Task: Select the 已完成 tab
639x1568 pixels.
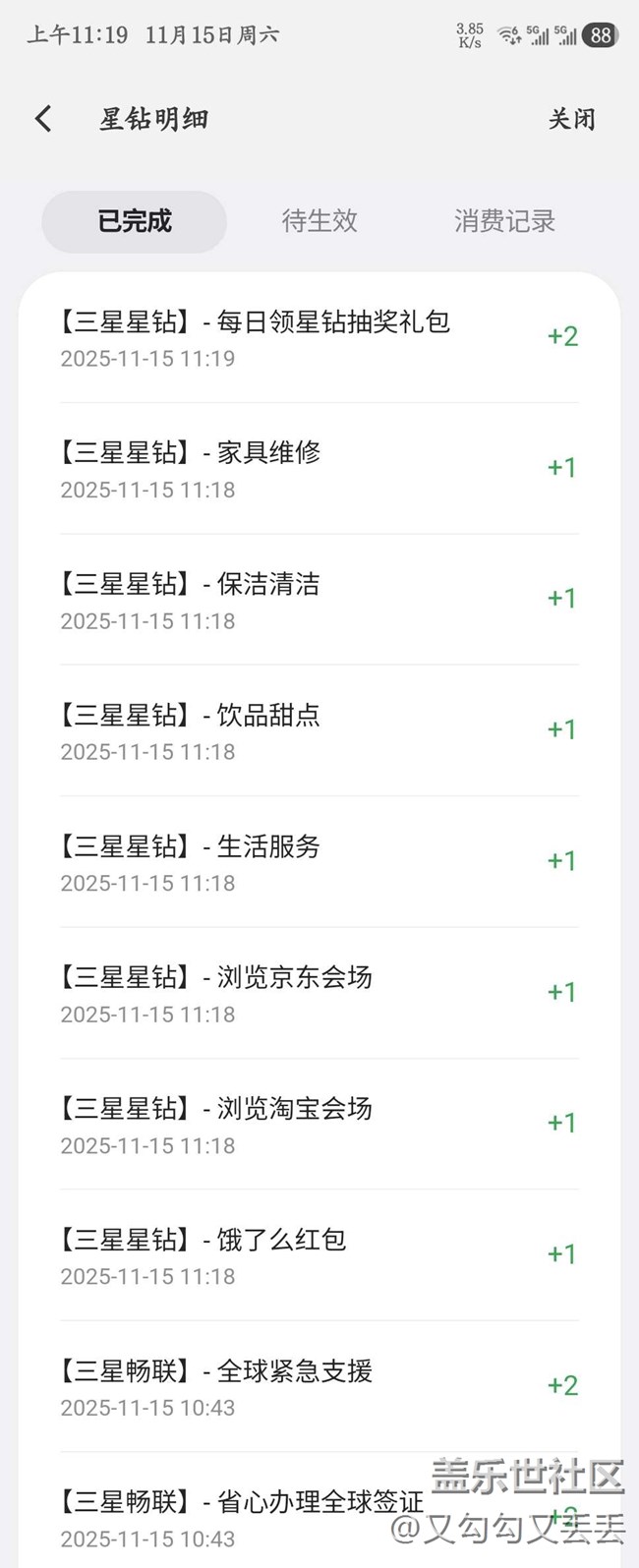Action: [135, 221]
